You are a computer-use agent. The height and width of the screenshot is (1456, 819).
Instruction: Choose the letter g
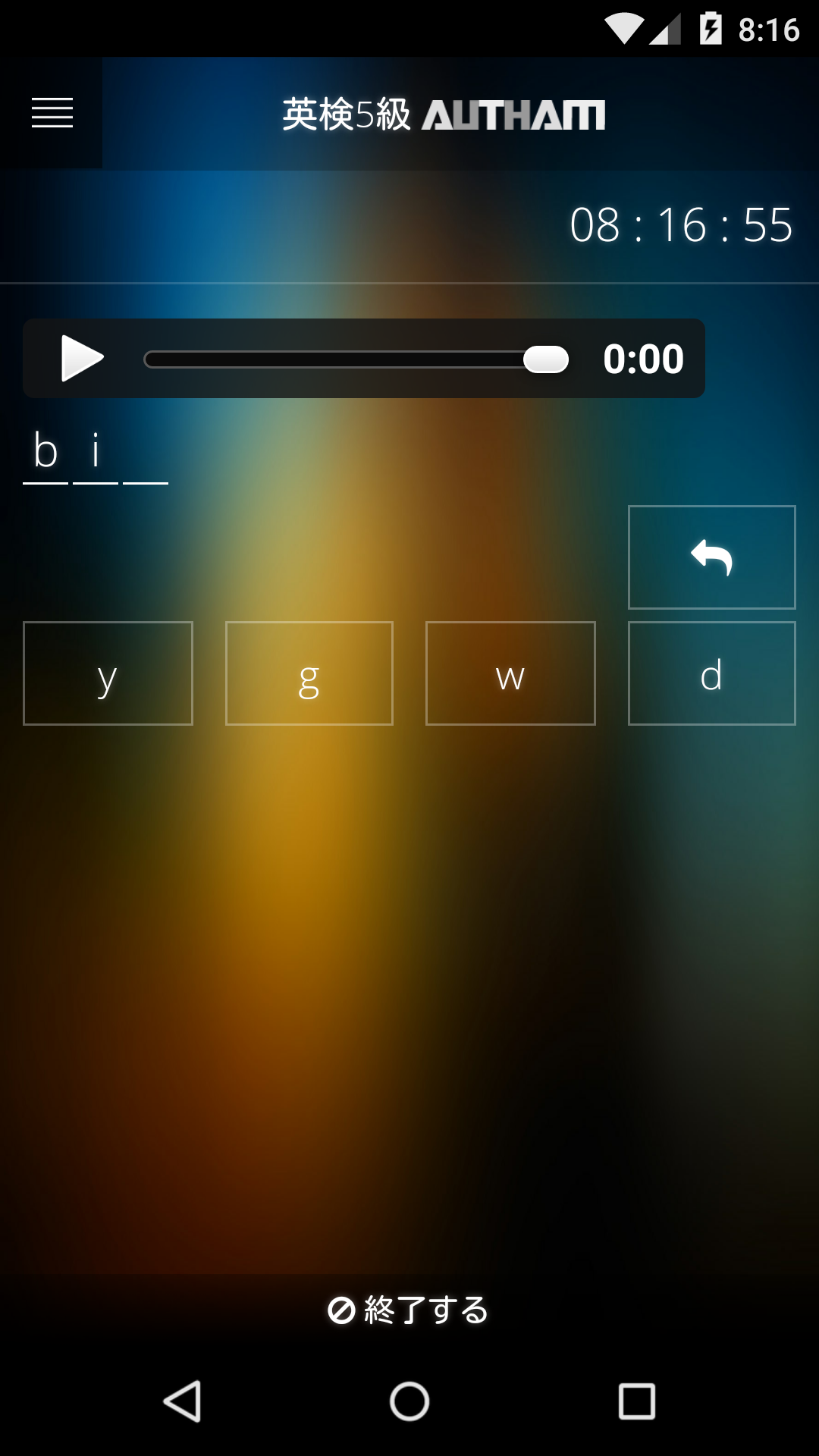pos(309,673)
